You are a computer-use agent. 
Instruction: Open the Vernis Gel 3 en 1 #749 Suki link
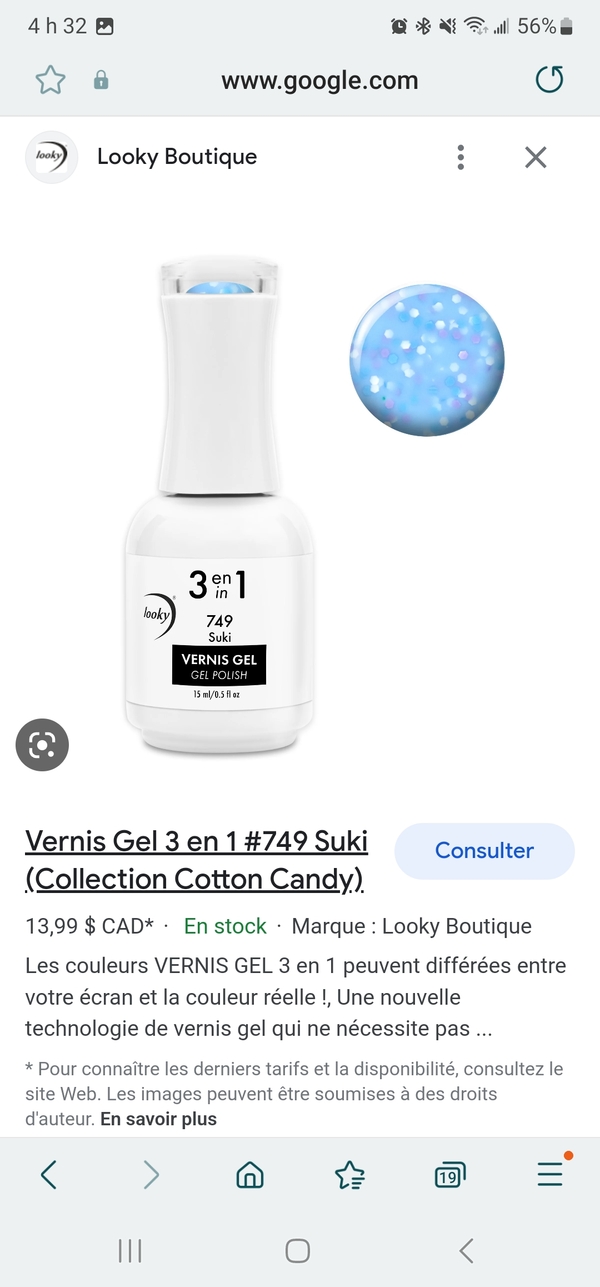(196, 859)
